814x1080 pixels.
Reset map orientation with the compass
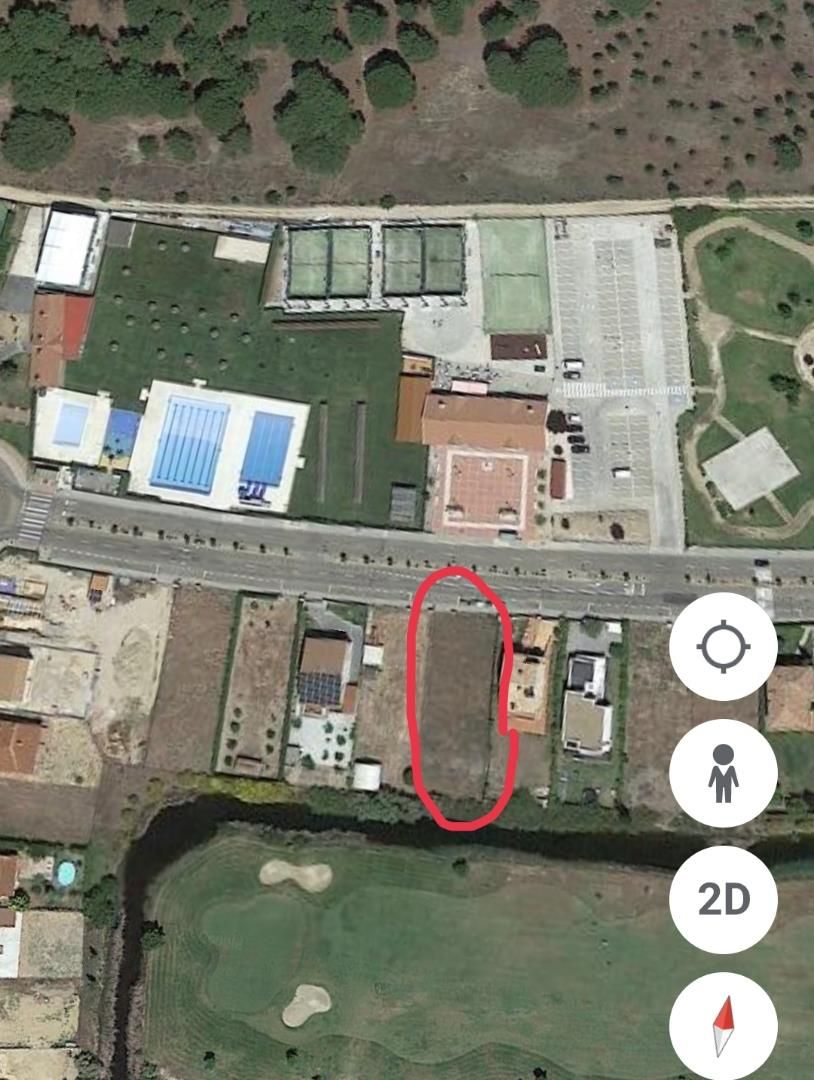pyautogui.click(x=723, y=1025)
